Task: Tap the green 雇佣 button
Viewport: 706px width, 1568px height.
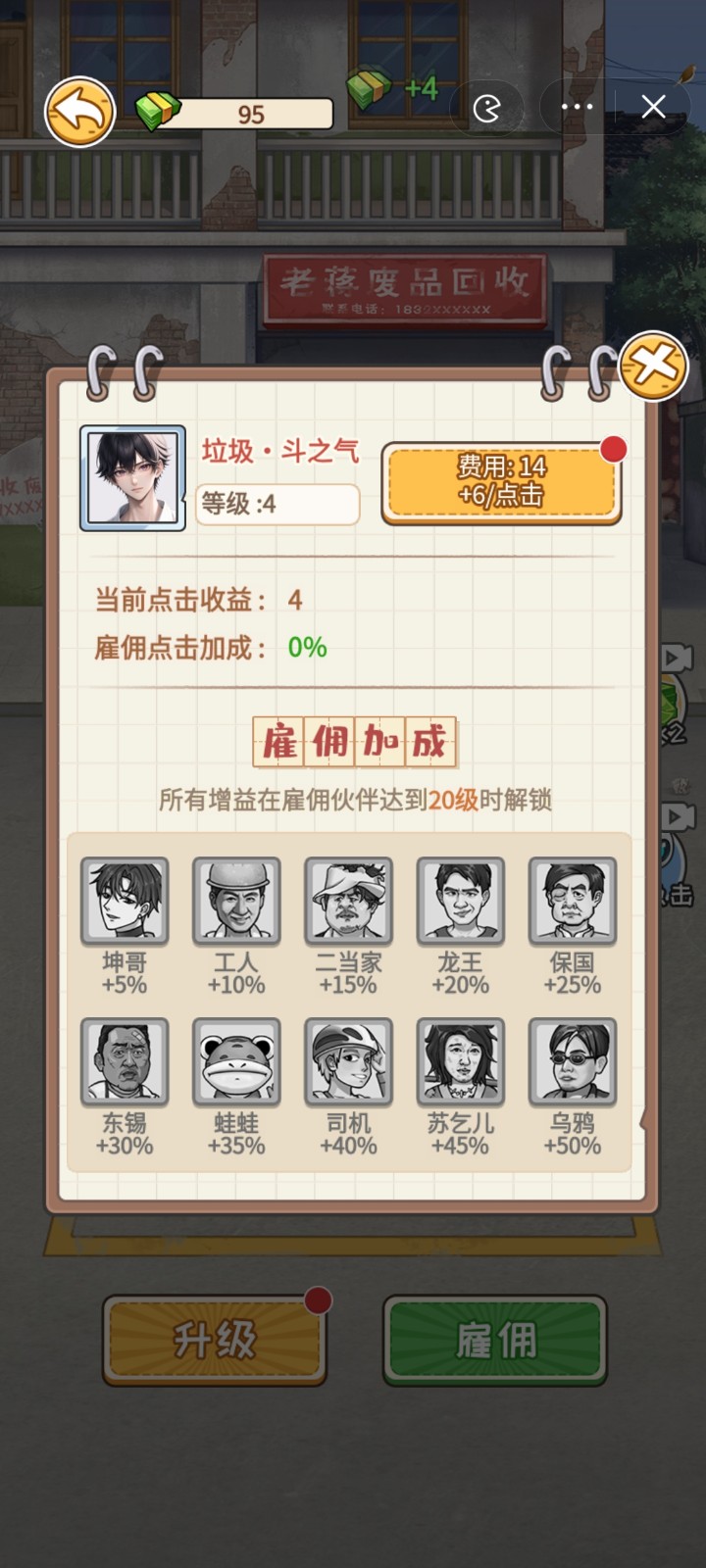Action: (x=495, y=1340)
